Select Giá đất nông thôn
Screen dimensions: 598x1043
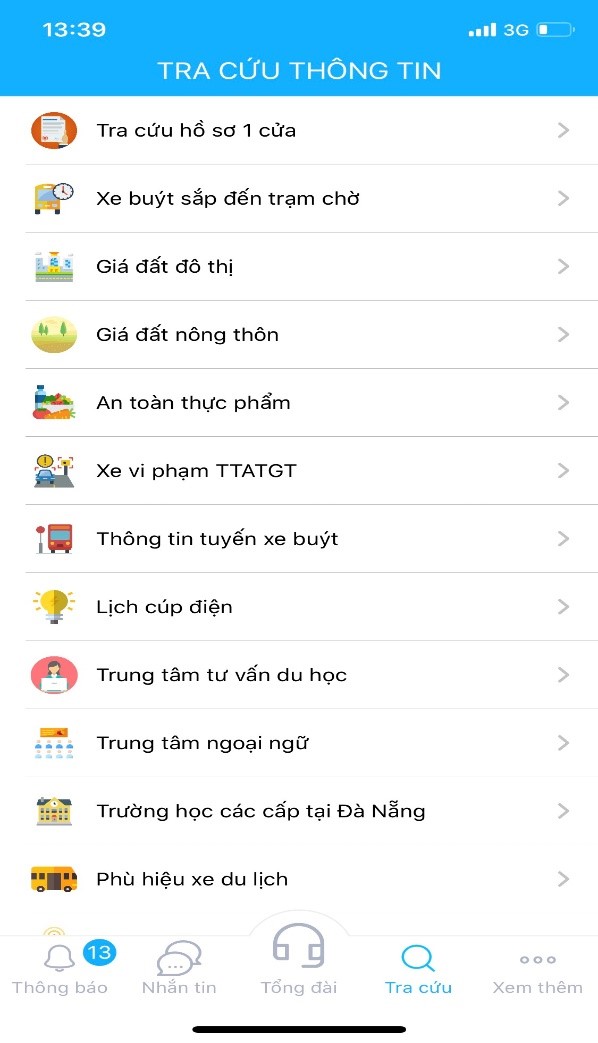click(x=299, y=334)
